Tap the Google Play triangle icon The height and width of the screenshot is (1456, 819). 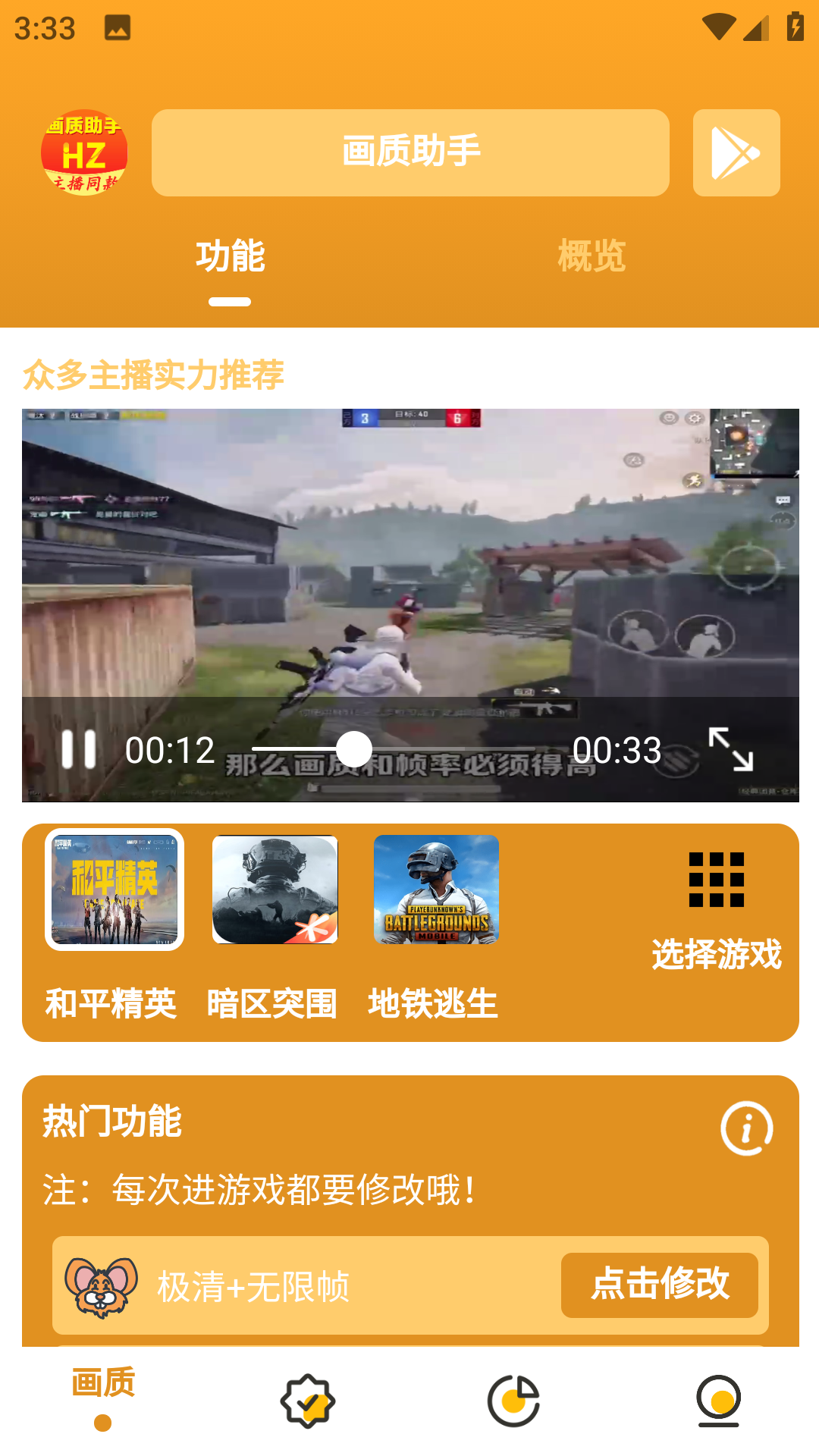tap(735, 152)
